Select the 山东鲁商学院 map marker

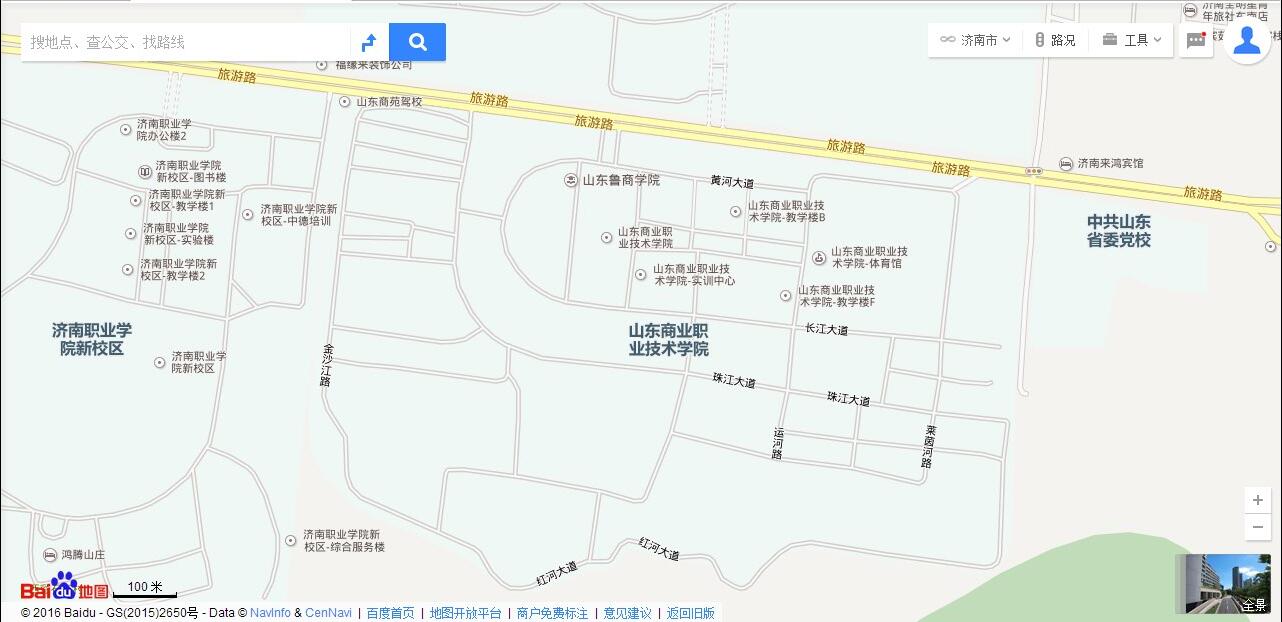[x=569, y=180]
